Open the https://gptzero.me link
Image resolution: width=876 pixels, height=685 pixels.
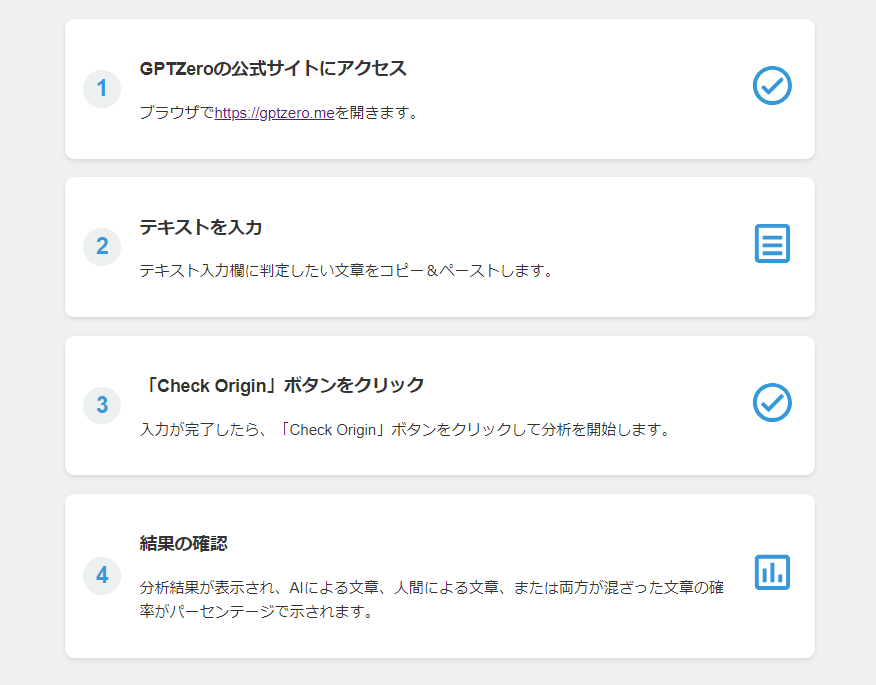pos(274,113)
